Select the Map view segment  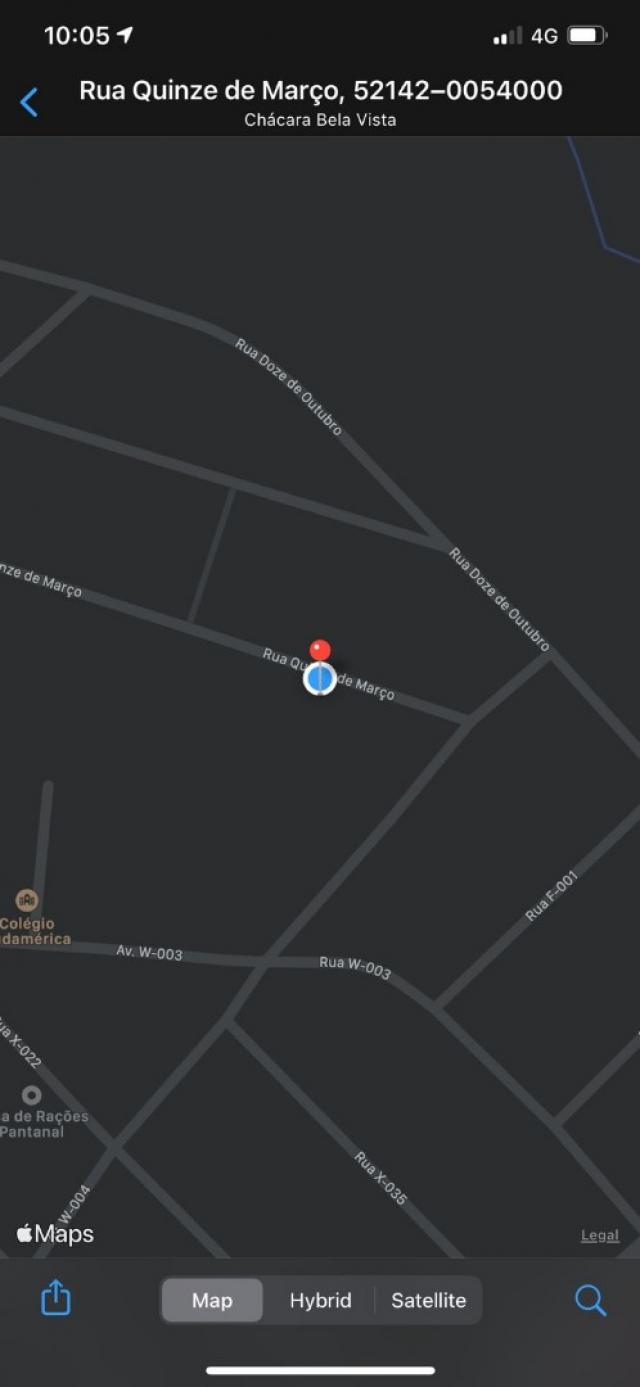point(212,1300)
